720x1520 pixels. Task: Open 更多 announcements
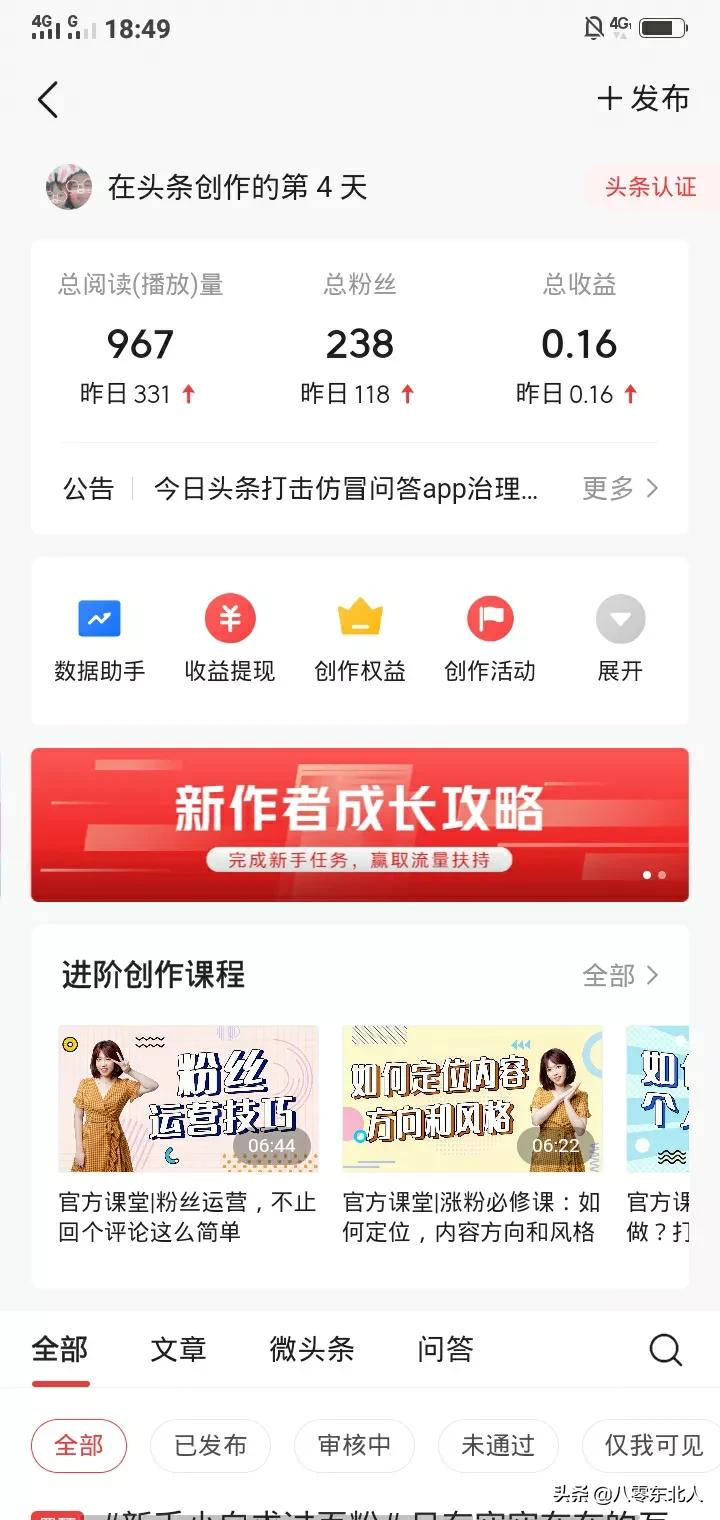620,488
